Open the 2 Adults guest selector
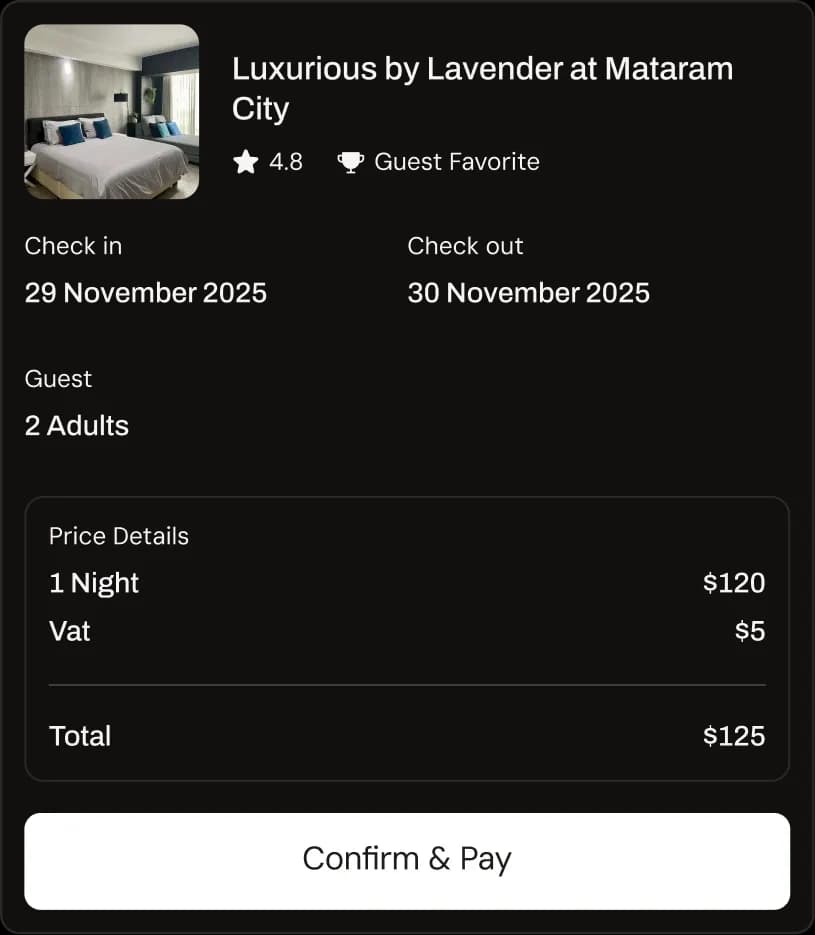 tap(76, 425)
